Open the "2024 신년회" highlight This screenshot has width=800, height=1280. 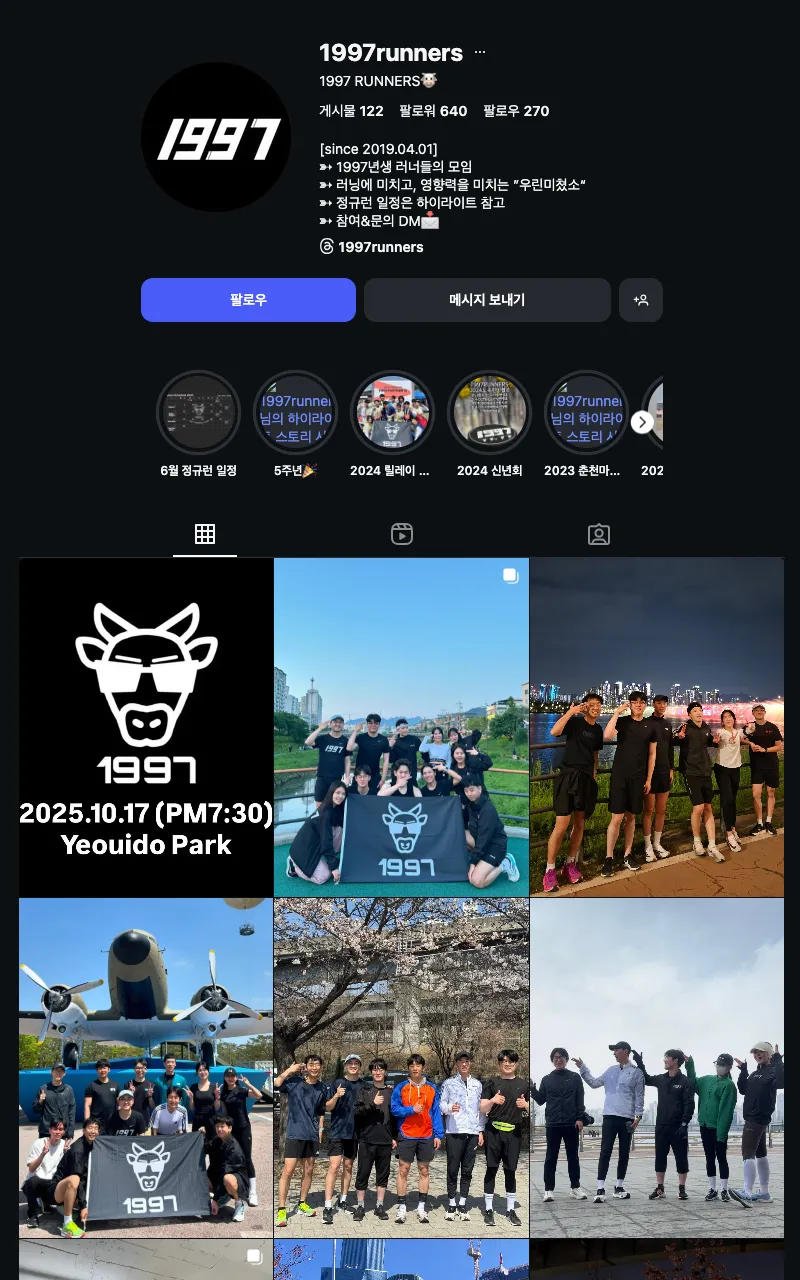click(489, 411)
